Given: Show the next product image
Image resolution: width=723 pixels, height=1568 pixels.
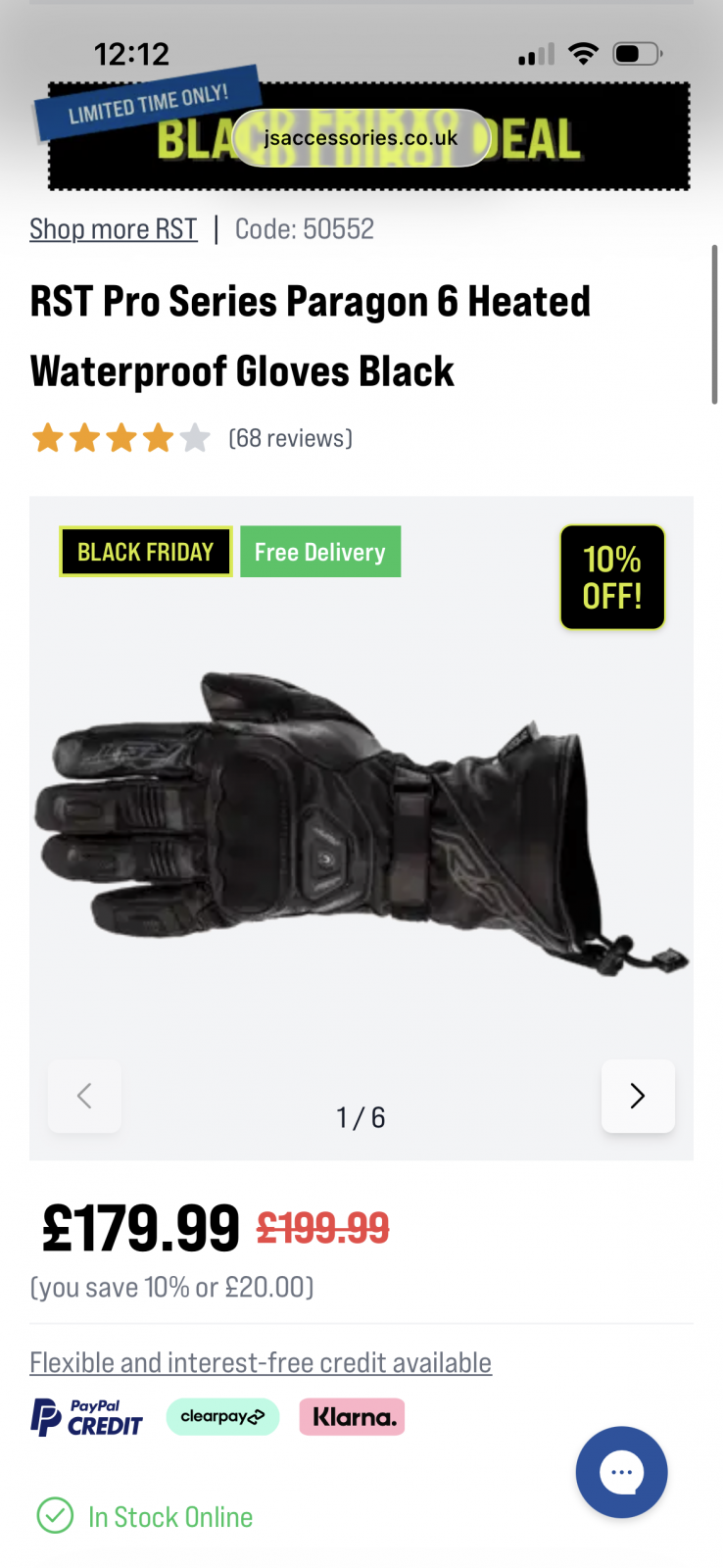Looking at the screenshot, I should click(637, 1096).
